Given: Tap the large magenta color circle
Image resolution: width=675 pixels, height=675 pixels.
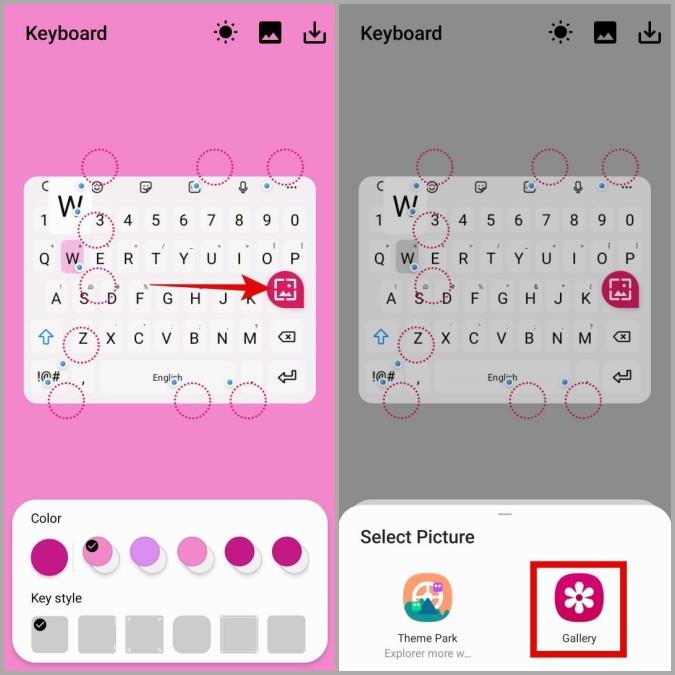Looking at the screenshot, I should (50, 557).
